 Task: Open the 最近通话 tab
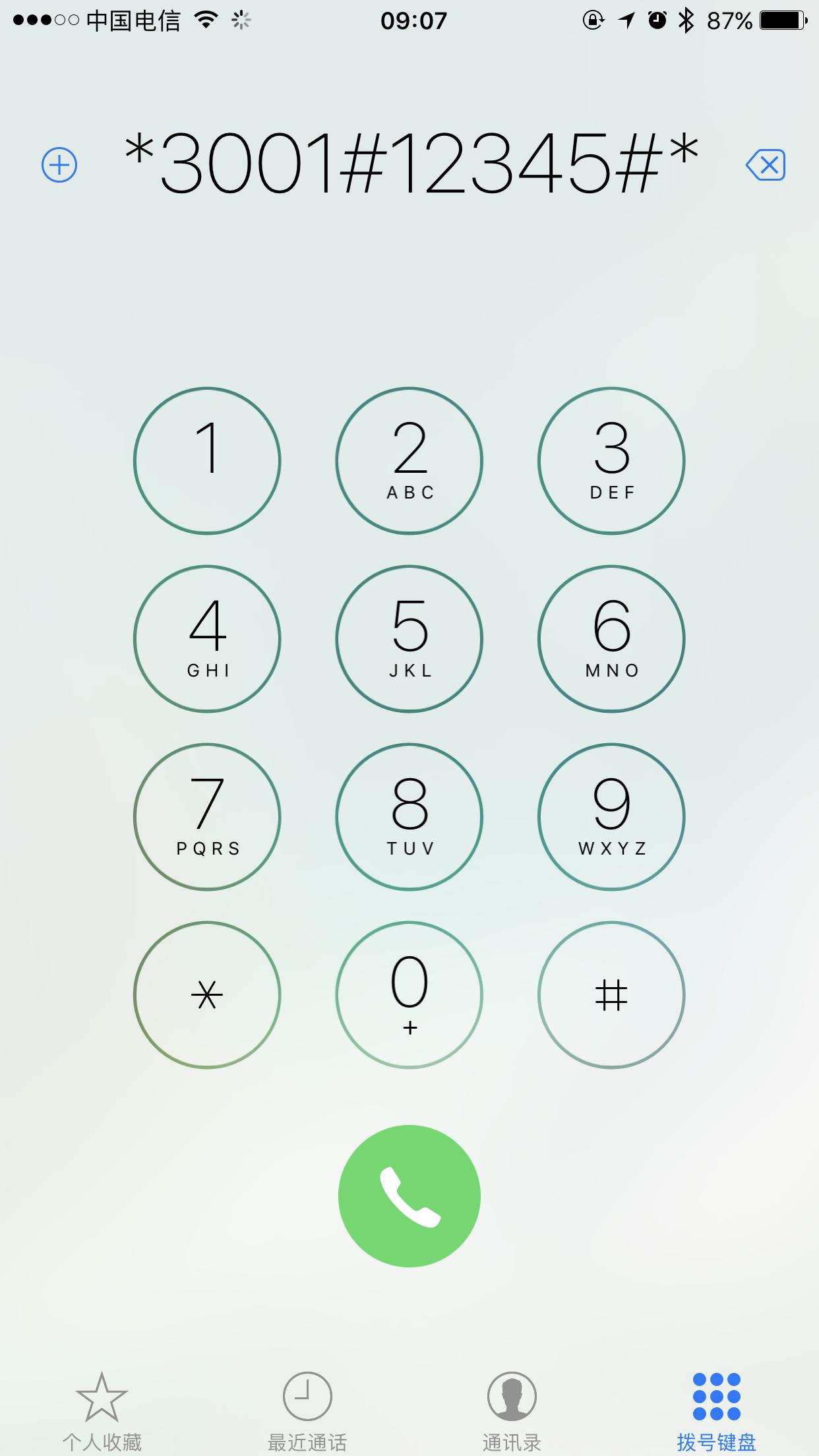[x=307, y=1411]
